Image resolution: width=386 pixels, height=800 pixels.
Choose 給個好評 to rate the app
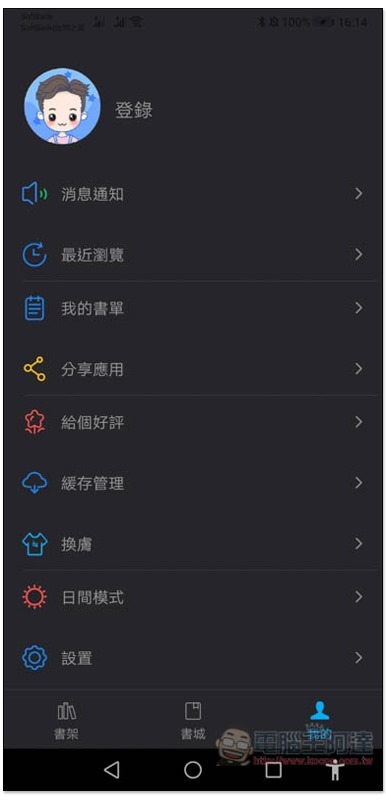(x=193, y=422)
